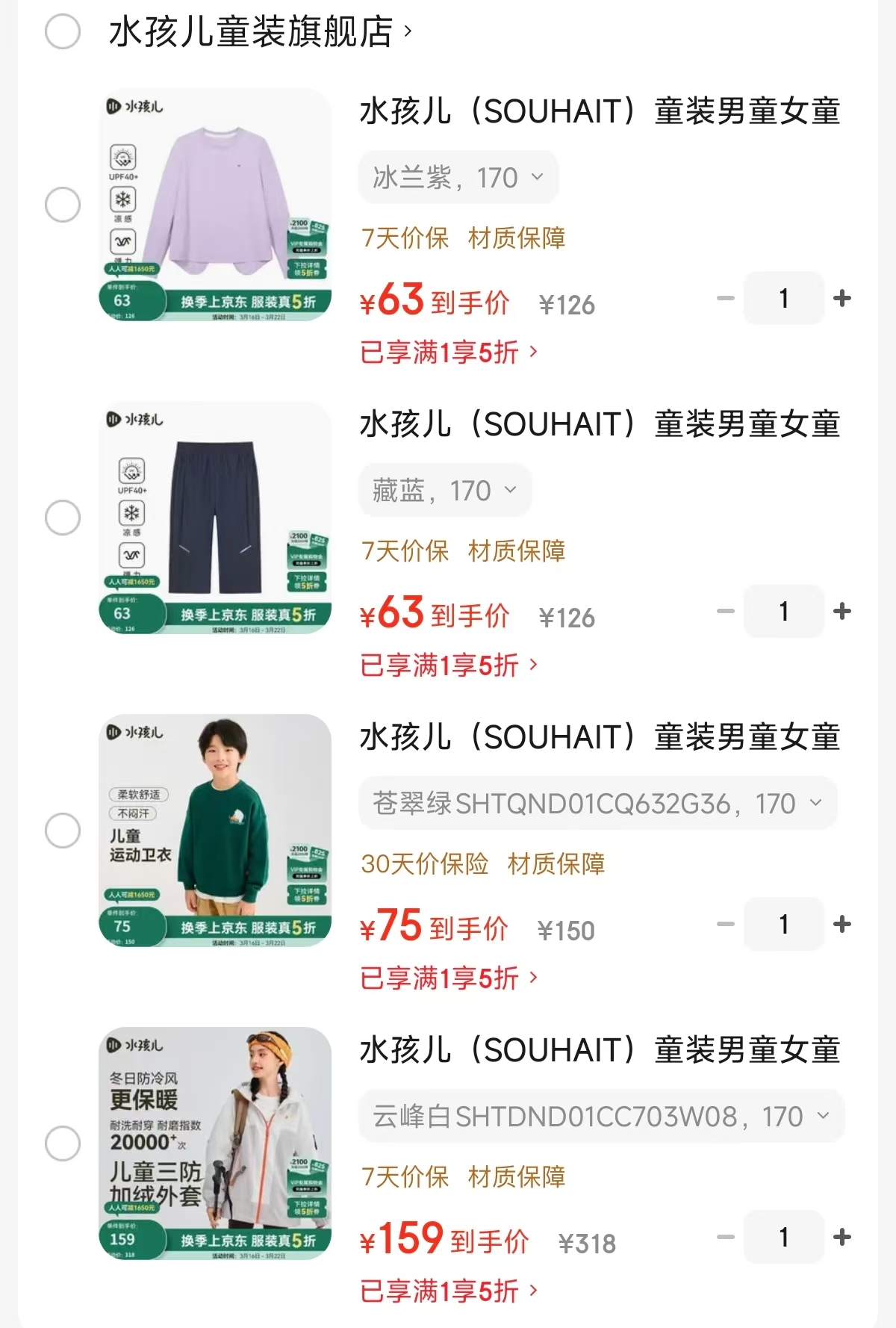Image resolution: width=896 pixels, height=1328 pixels.
Task: Select the 藏蓝 170 item checkbox
Action: tap(63, 518)
